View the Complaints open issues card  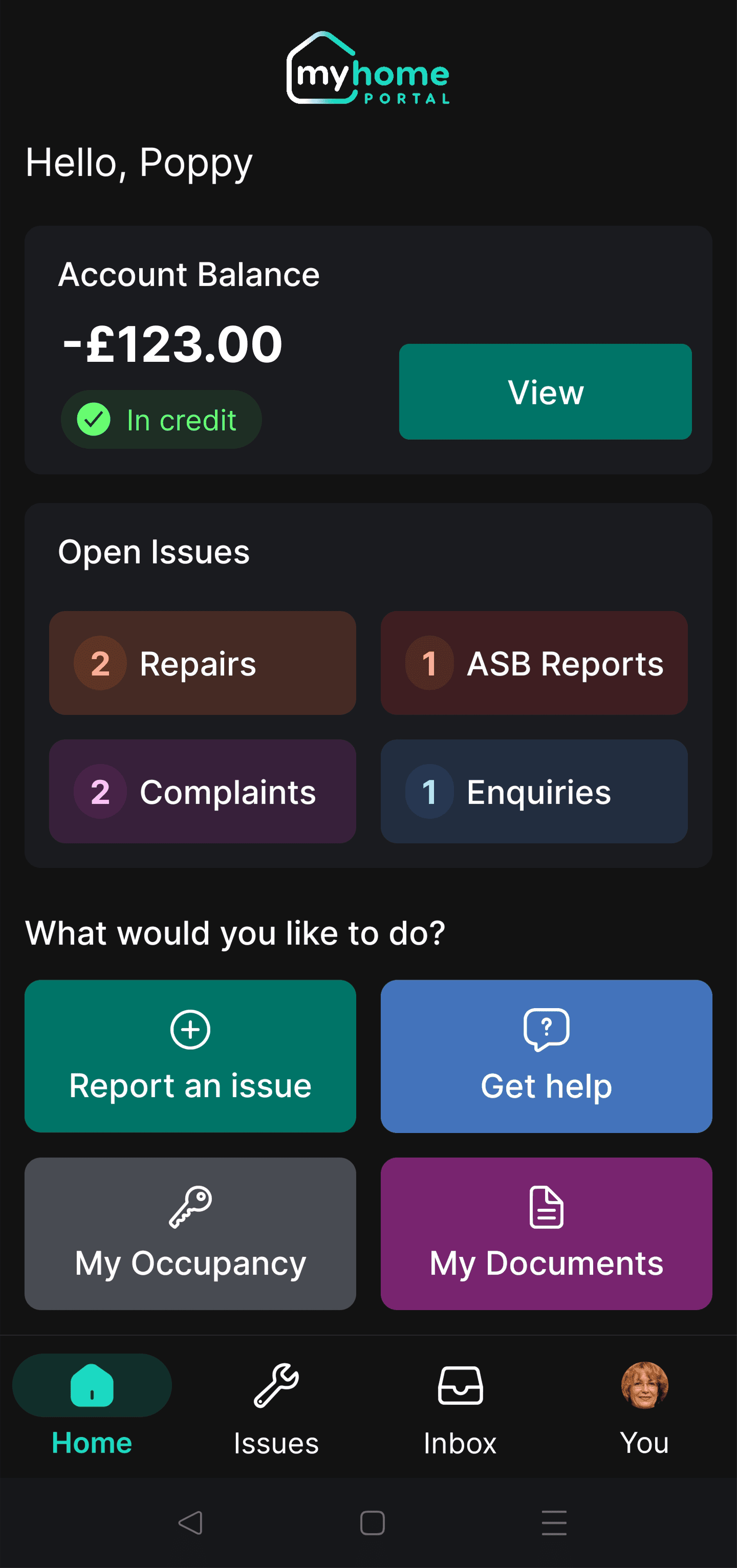[x=202, y=791]
